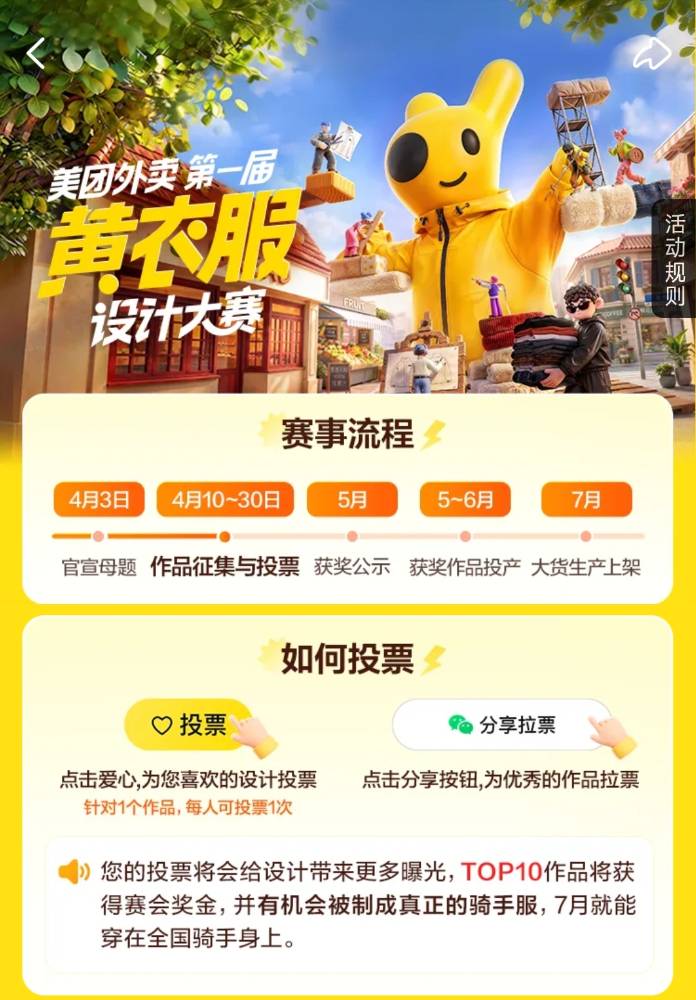Share this design contest page

pos(651,54)
